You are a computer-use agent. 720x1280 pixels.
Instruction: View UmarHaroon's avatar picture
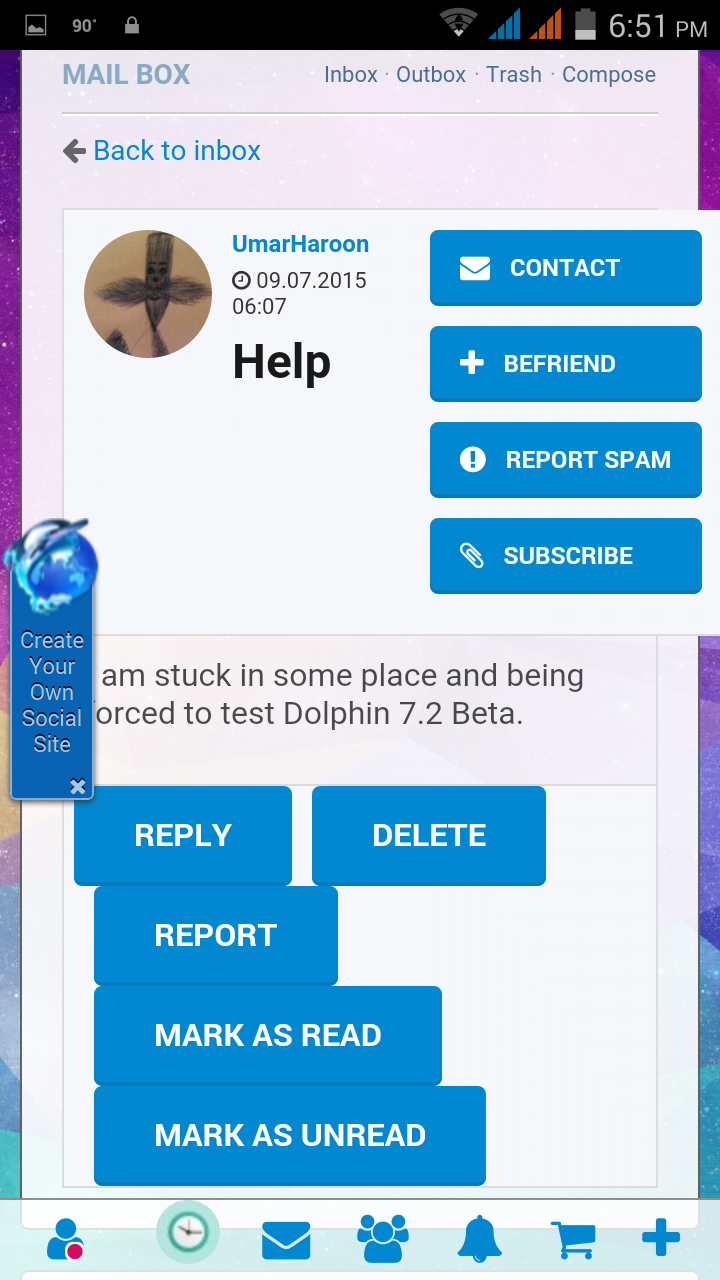click(148, 294)
